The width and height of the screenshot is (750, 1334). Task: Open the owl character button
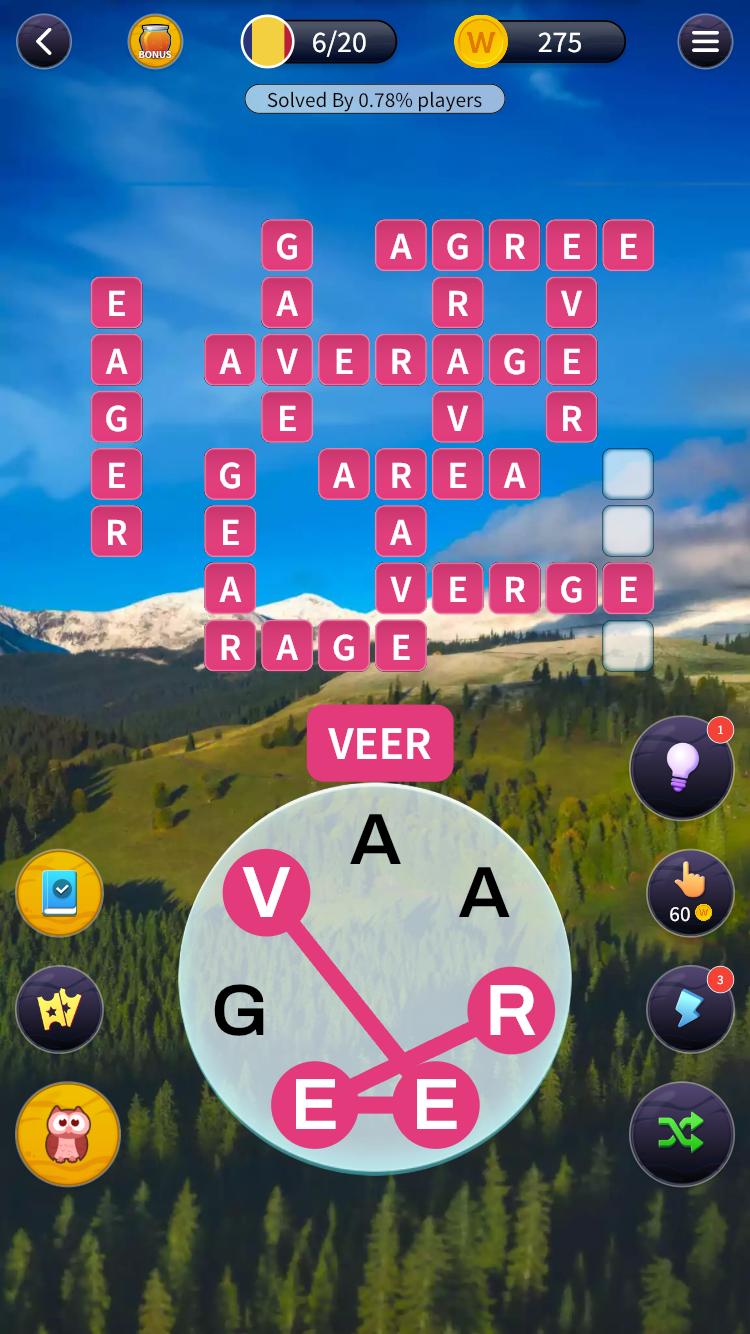pyautogui.click(x=68, y=1134)
